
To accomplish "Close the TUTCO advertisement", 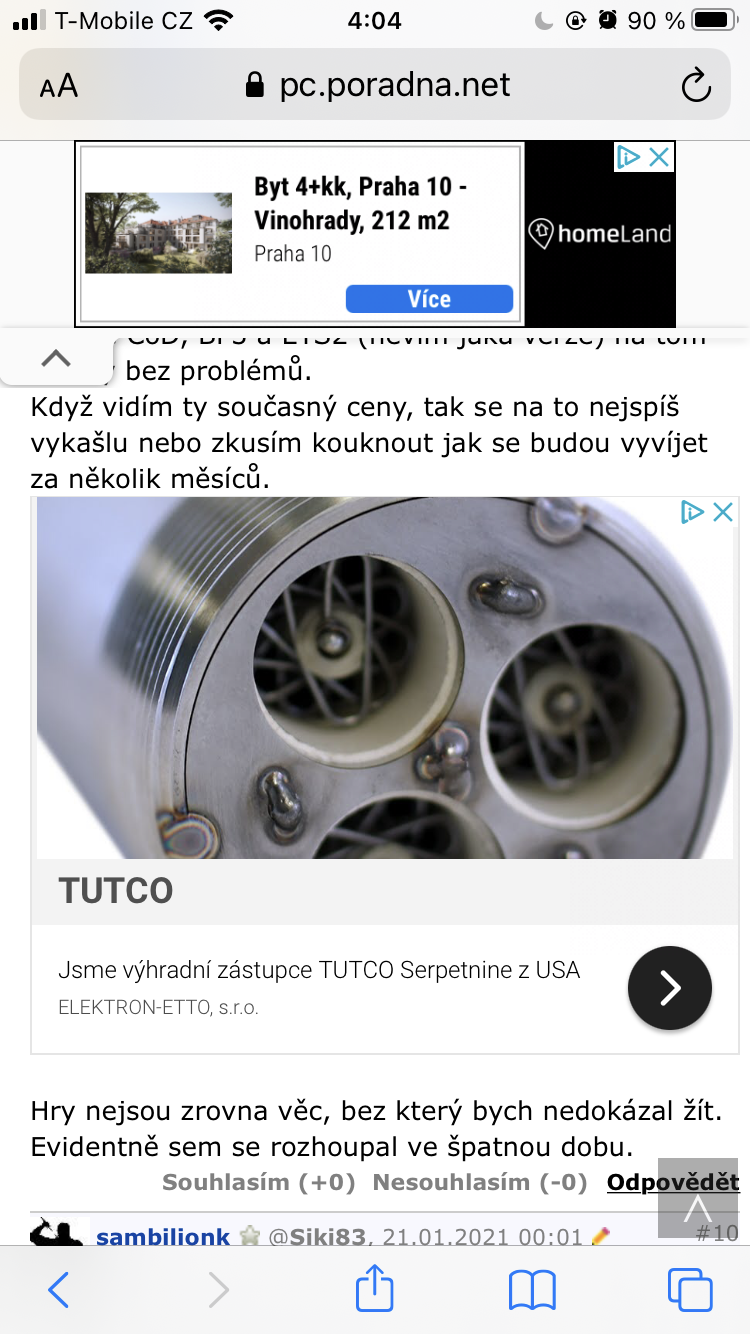I will [x=722, y=513].
